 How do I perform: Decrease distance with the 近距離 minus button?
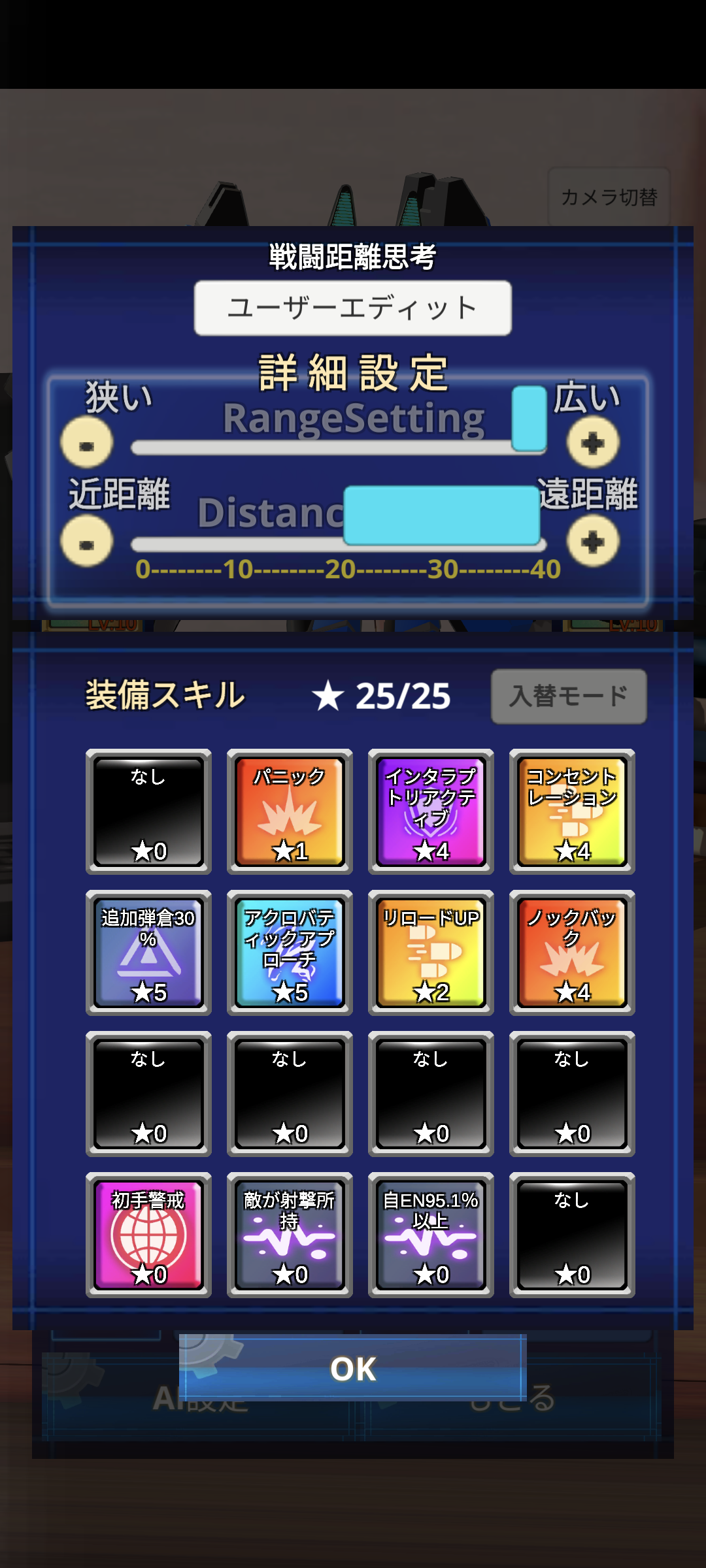point(86,542)
